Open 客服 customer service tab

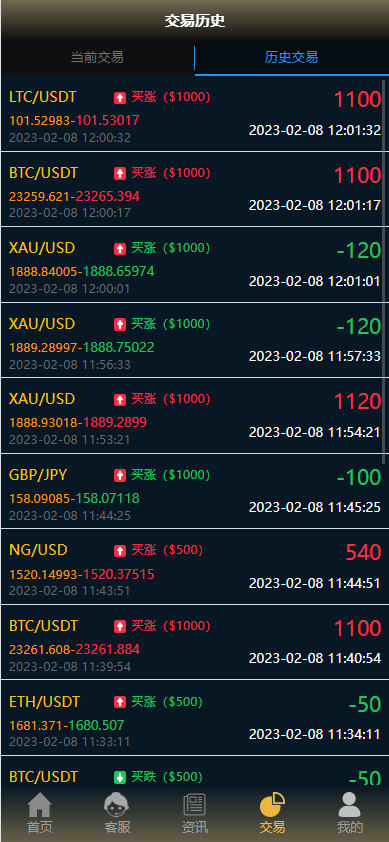[x=117, y=812]
